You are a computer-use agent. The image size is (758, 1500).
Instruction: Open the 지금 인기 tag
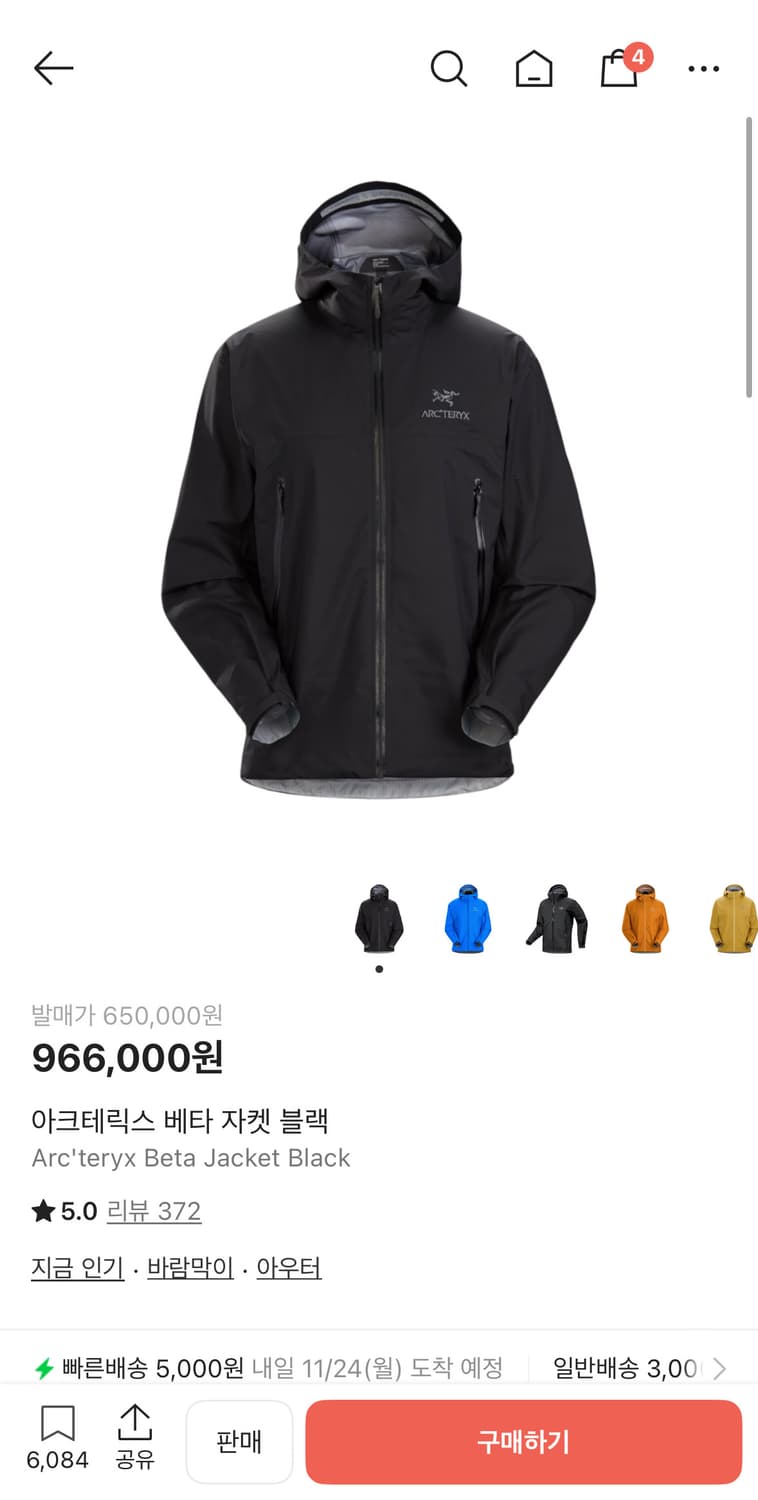point(76,1267)
